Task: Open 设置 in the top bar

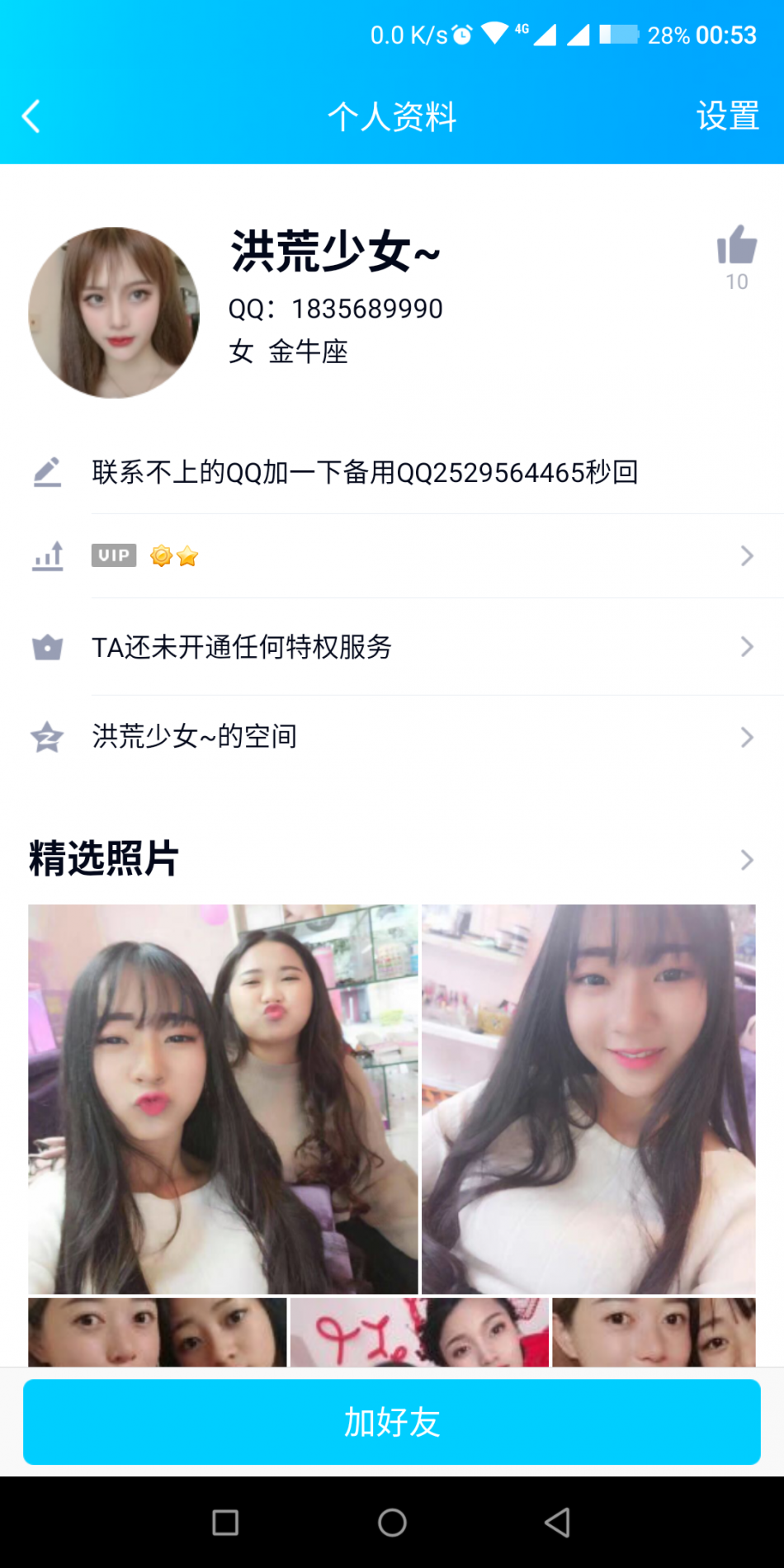Action: 727,116
